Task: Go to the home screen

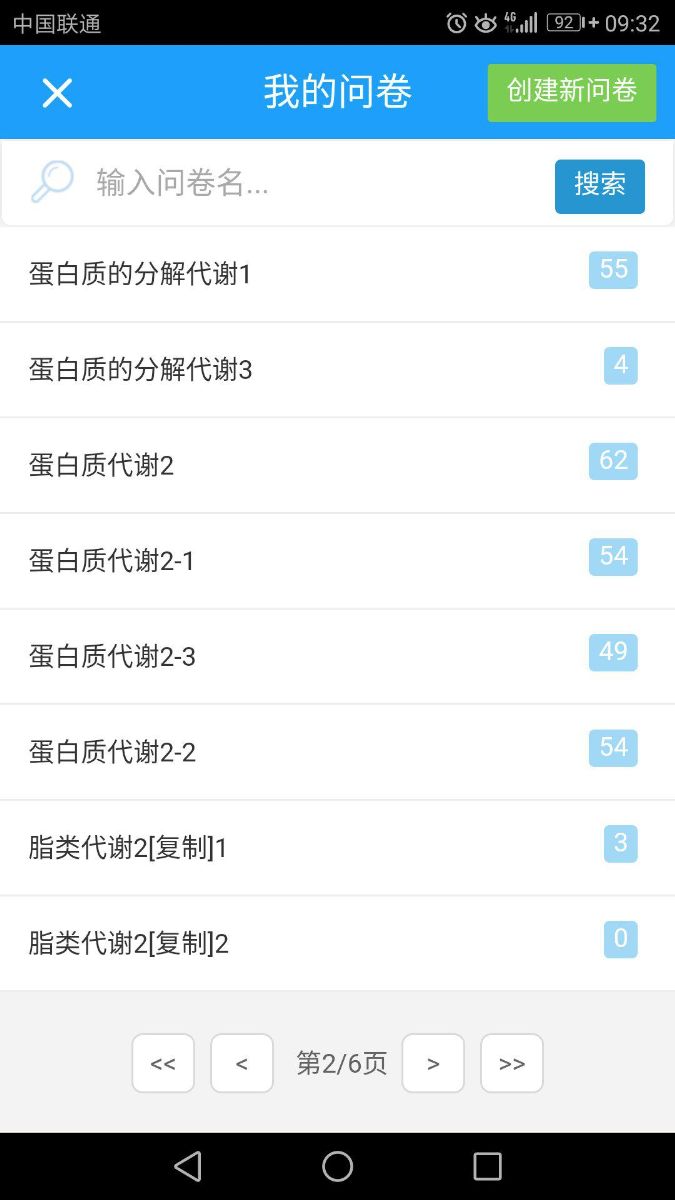Action: pos(338,1166)
